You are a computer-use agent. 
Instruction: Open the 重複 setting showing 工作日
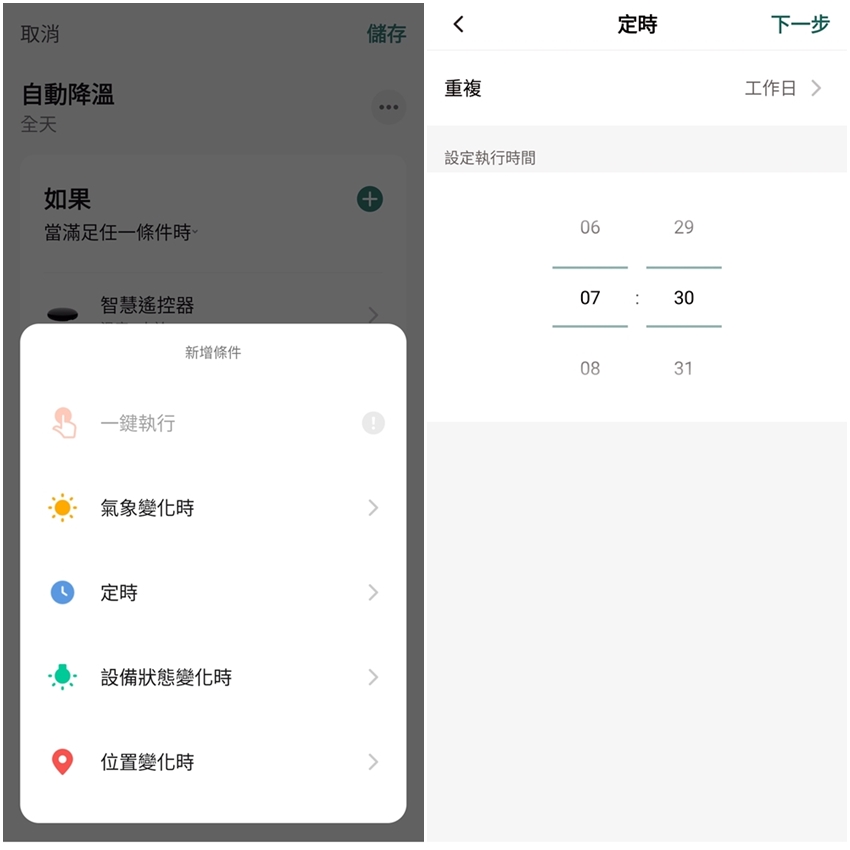(x=636, y=88)
